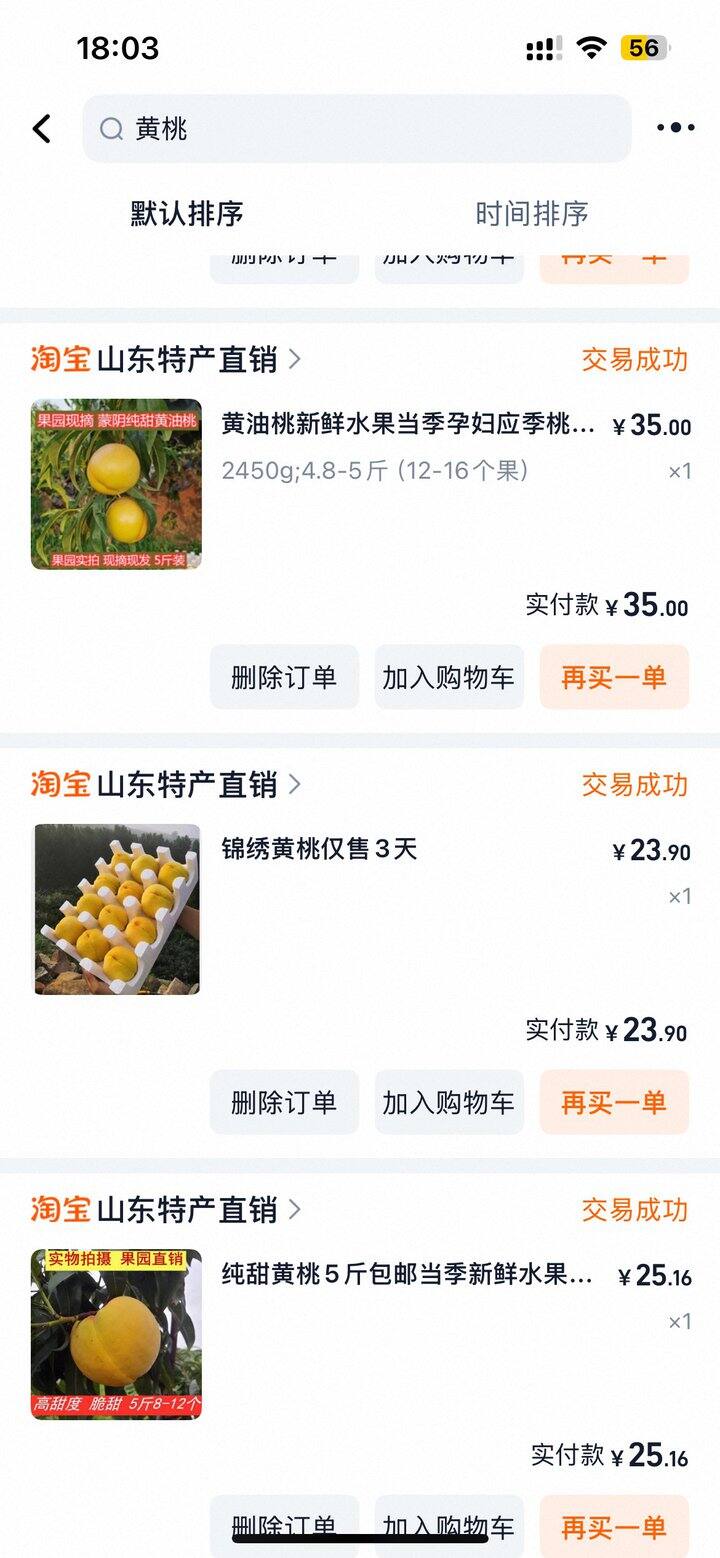The image size is (720, 1558).
Task: Delete the ¥23.90 锦绣黄桃 order
Action: [x=284, y=1102]
